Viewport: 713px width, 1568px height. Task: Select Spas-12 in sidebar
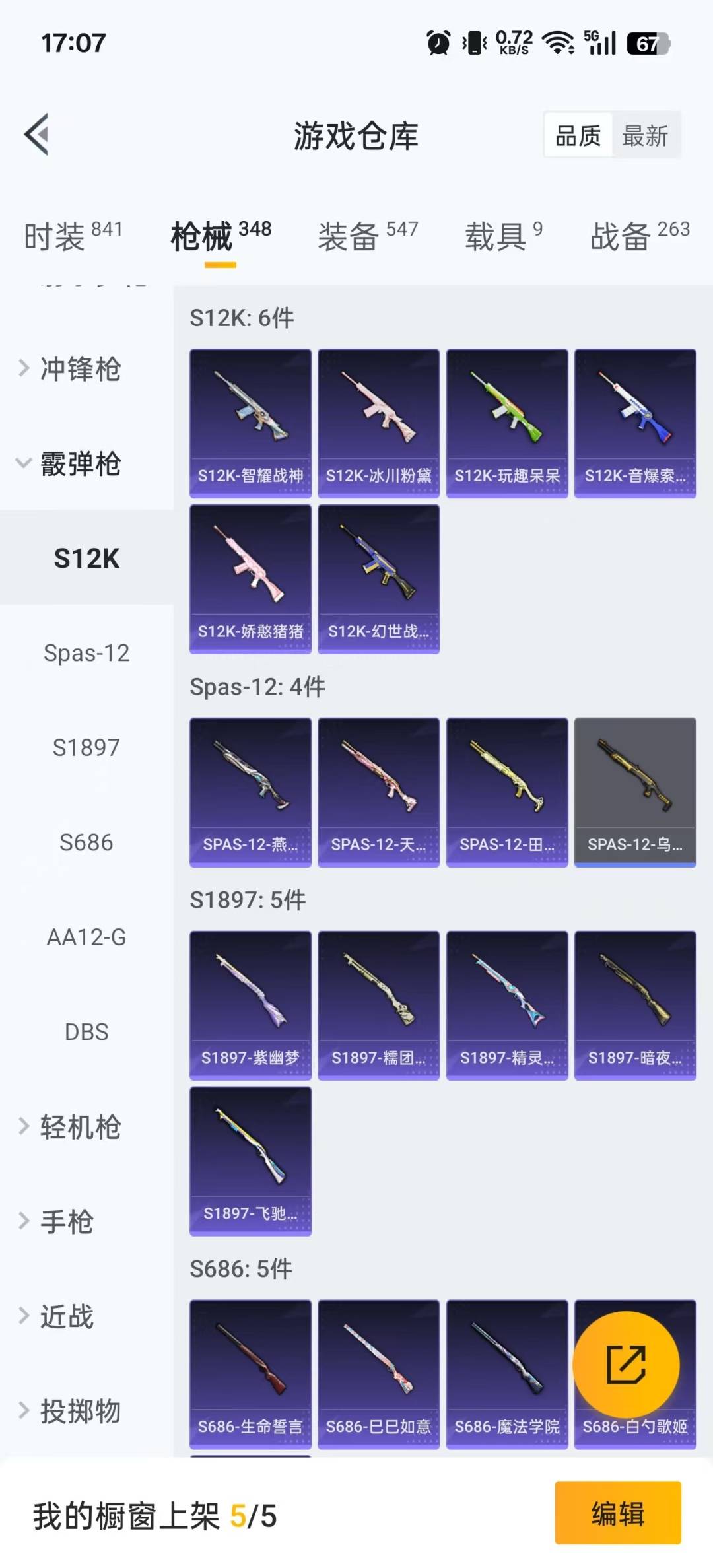pyautogui.click(x=86, y=653)
